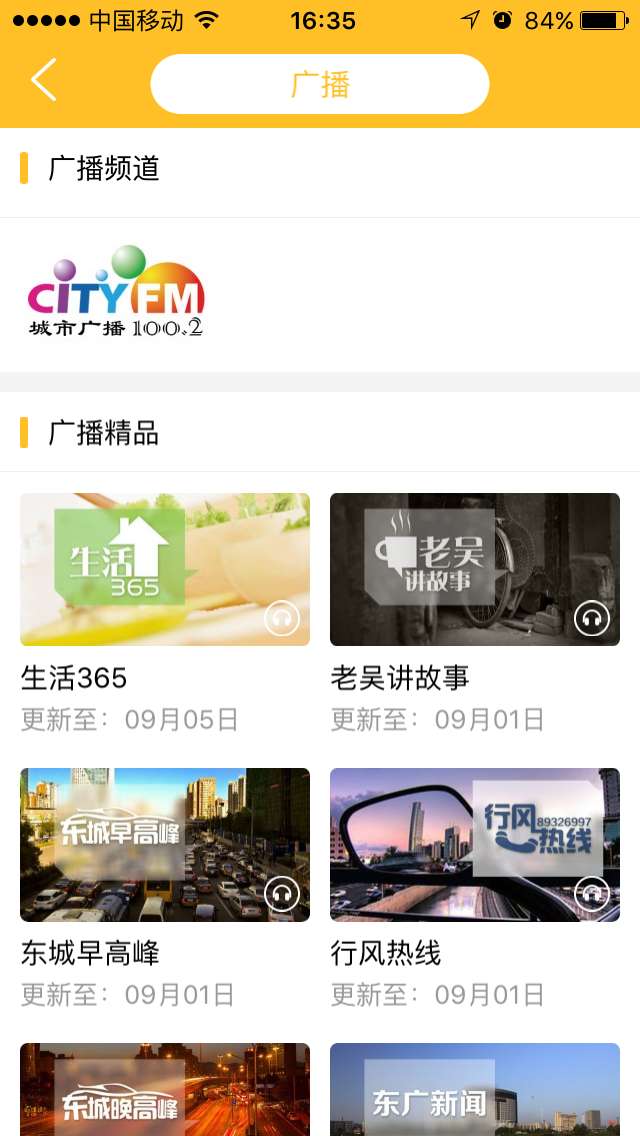Open the 老吴讲故事 program
Image resolution: width=640 pixels, height=1136 pixels.
(475, 569)
